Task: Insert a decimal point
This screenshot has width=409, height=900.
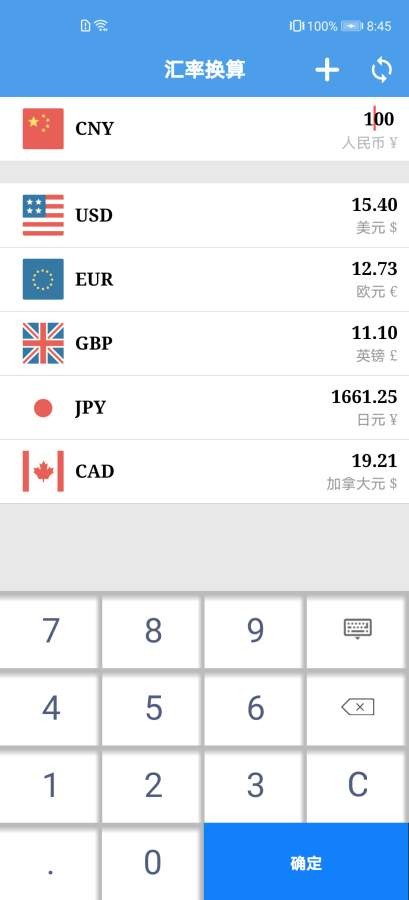Action: pyautogui.click(x=50, y=862)
